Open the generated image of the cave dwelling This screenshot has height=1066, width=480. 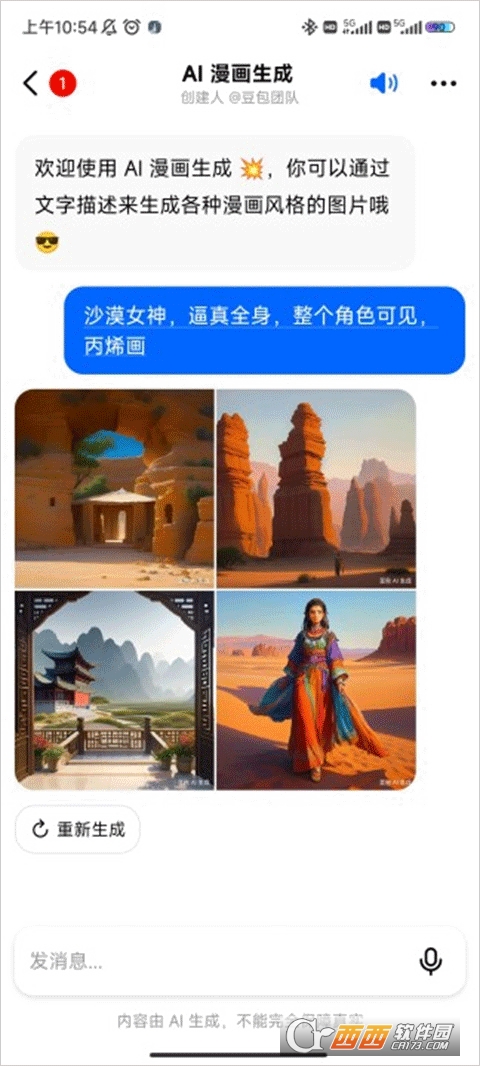(x=114, y=489)
